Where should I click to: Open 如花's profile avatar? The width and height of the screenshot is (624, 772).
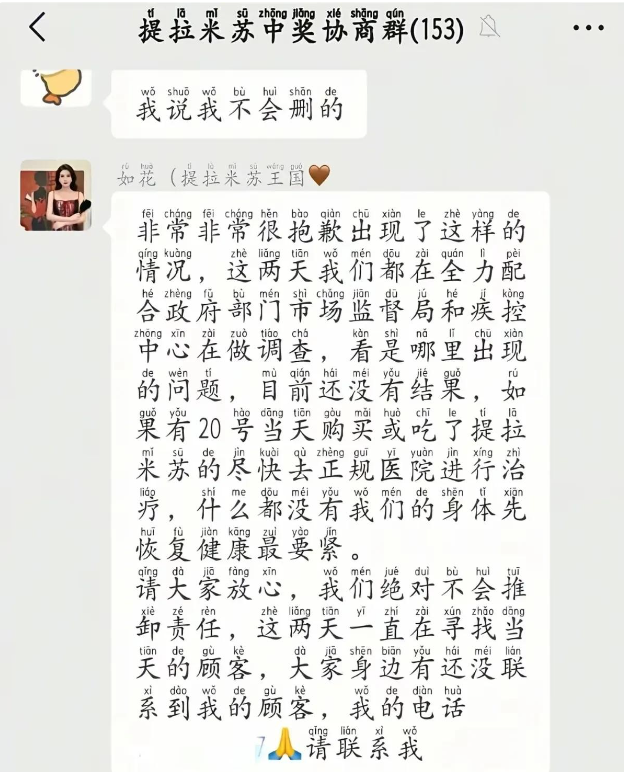55,195
